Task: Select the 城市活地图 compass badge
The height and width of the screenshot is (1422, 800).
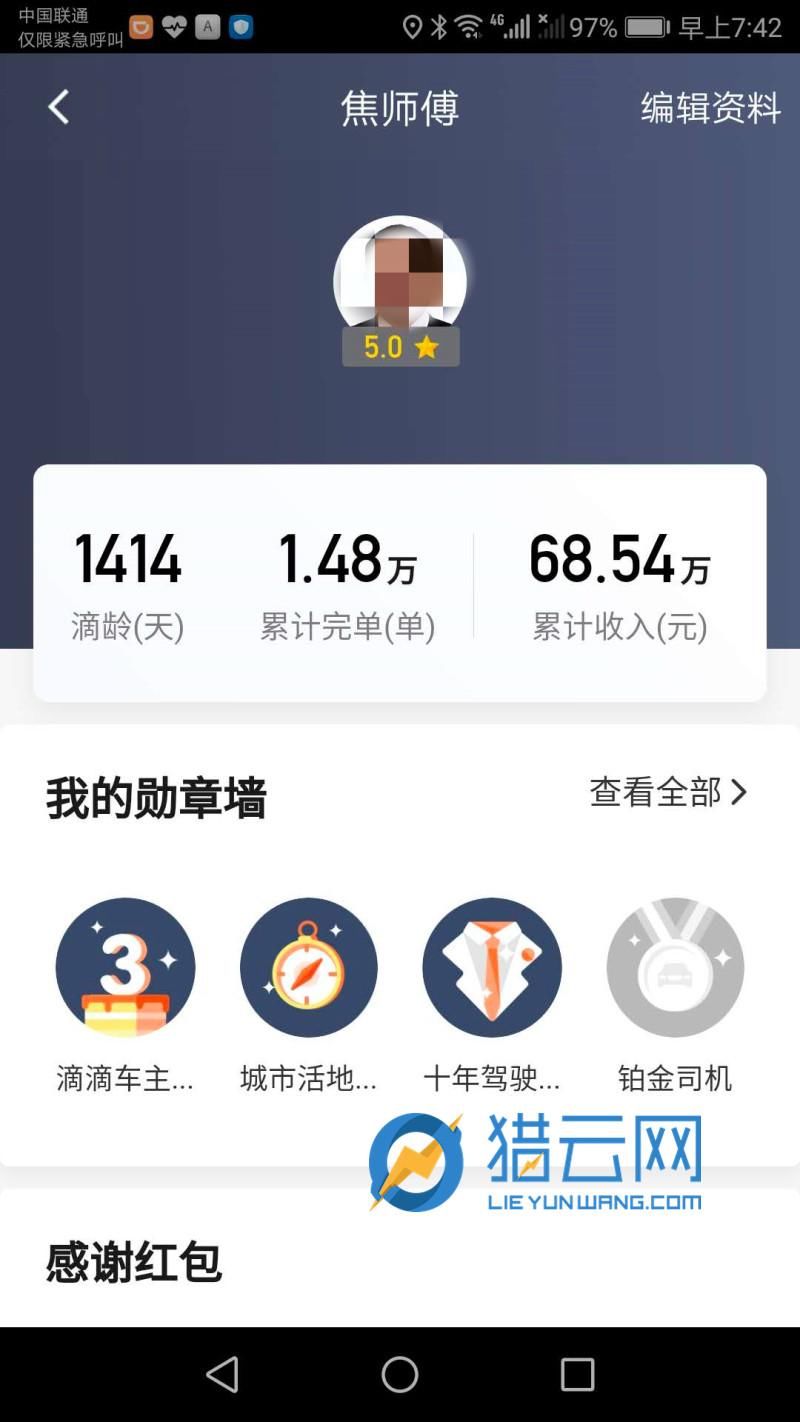Action: [x=308, y=967]
